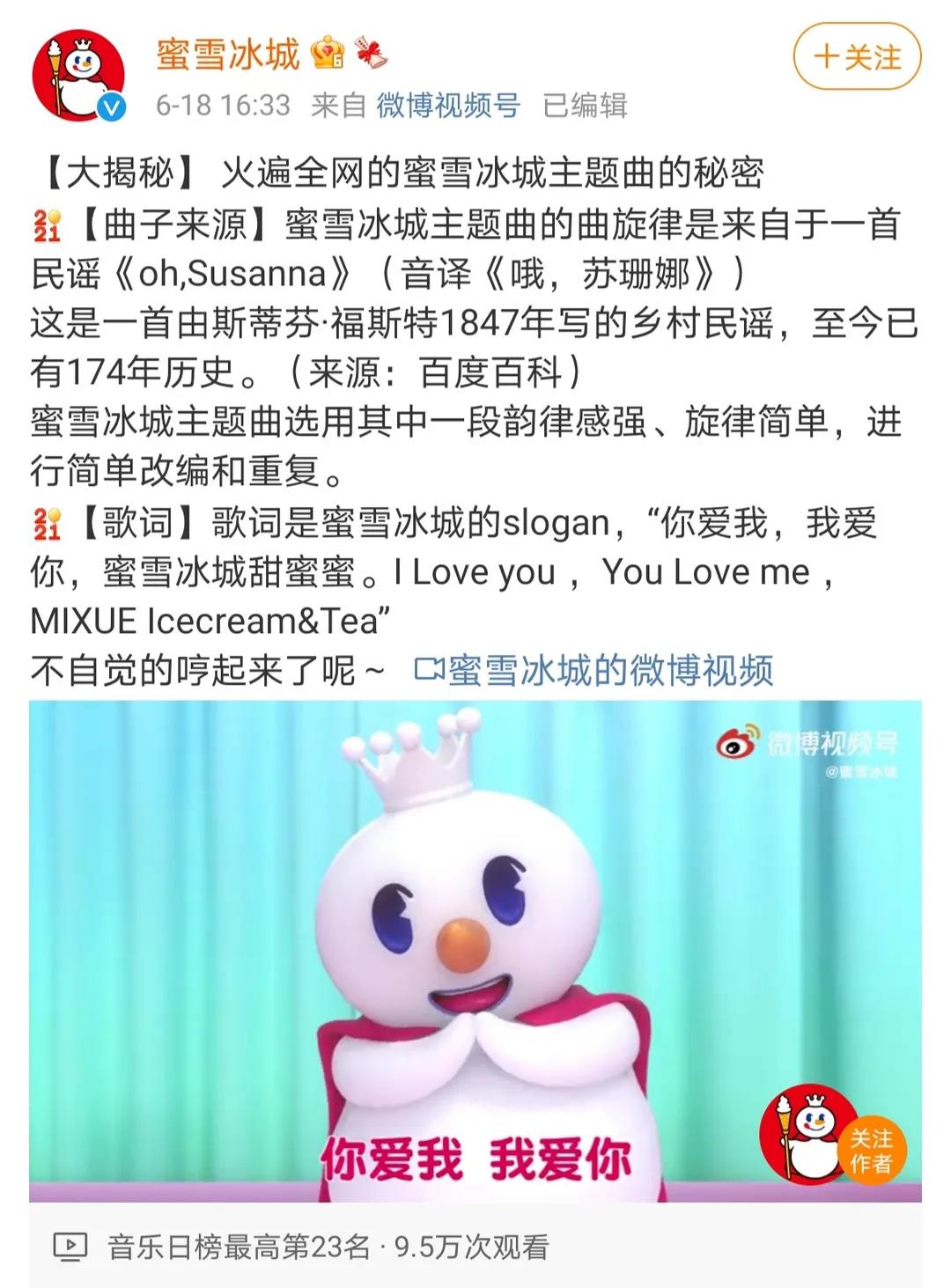951x1288 pixels.
Task: Open the 蜜雪冰城的微博视频 link
Action: point(594,671)
